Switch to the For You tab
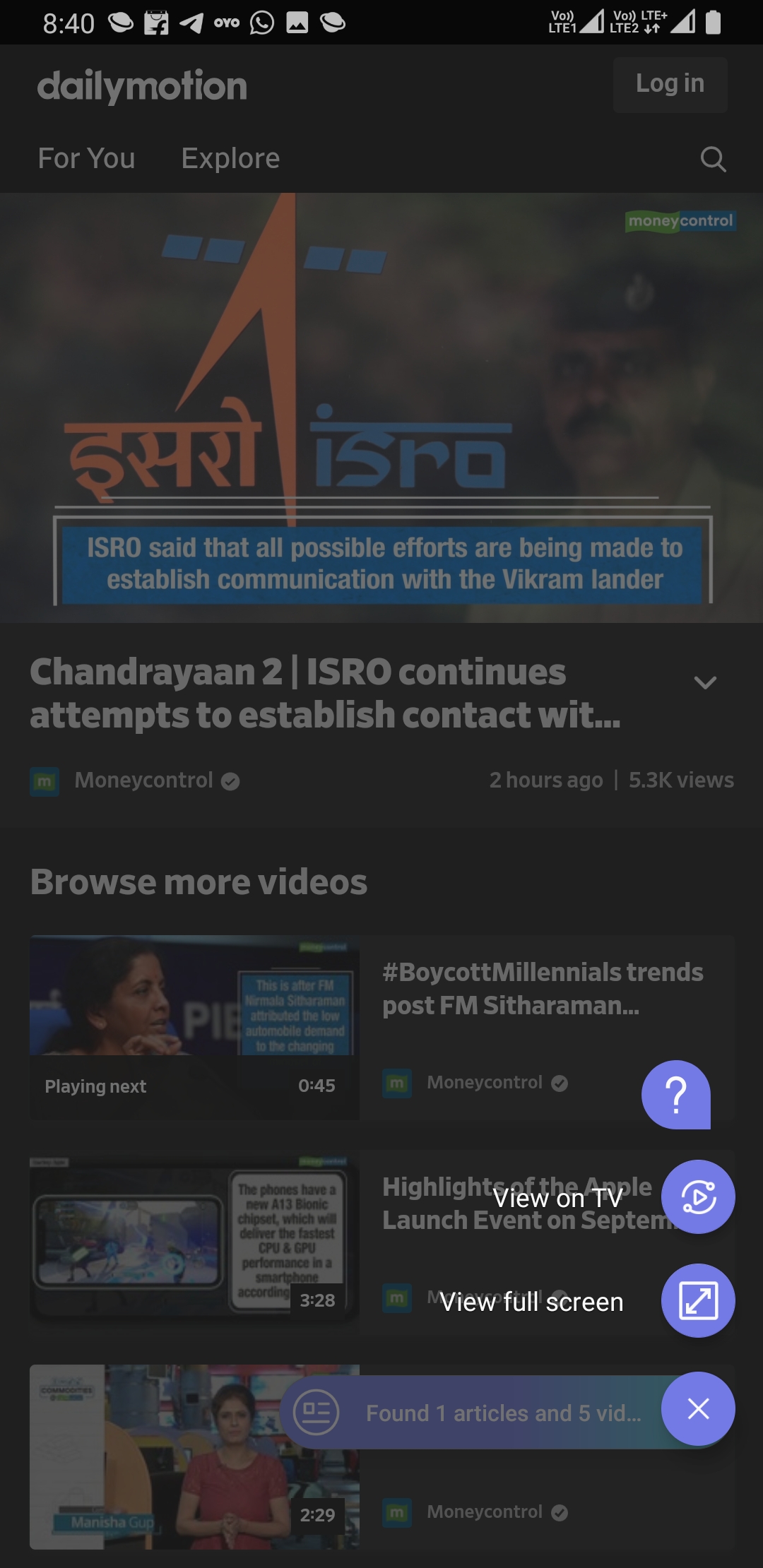 [86, 158]
